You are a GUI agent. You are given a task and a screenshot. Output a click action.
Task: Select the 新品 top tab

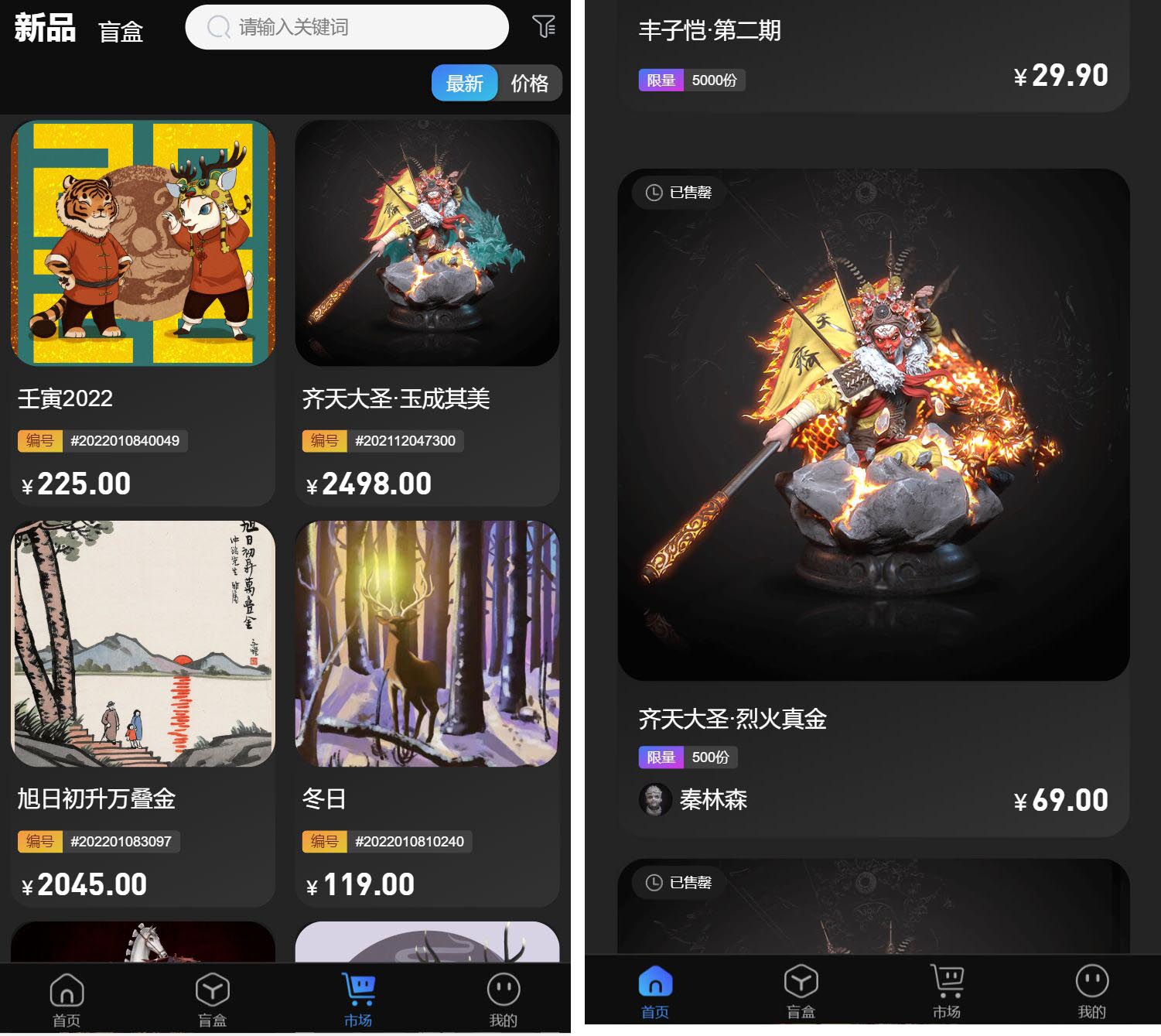45,28
